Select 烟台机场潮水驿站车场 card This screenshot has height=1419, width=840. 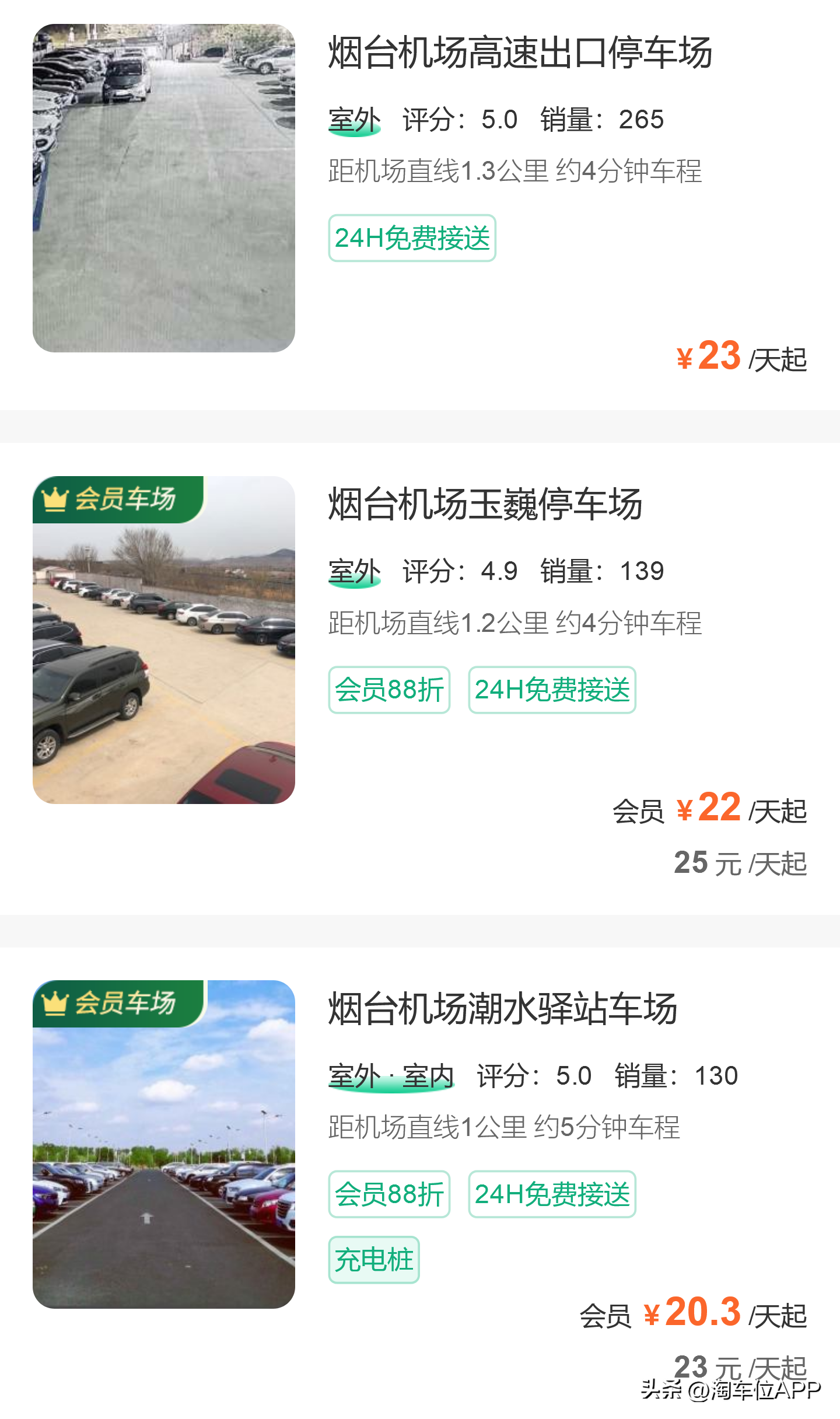502,1009
